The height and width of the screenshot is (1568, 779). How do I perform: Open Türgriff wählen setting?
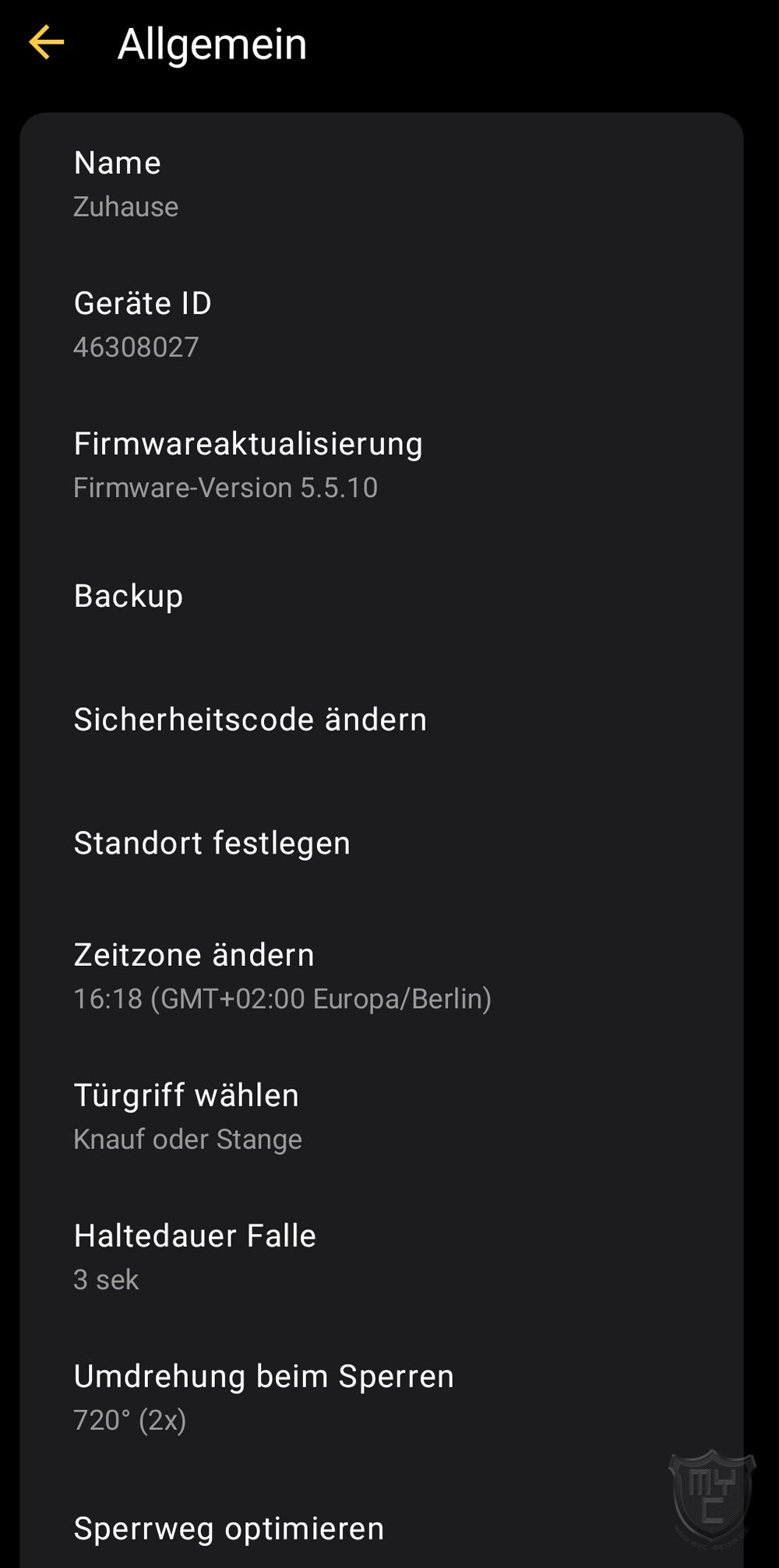pyautogui.click(x=382, y=1115)
